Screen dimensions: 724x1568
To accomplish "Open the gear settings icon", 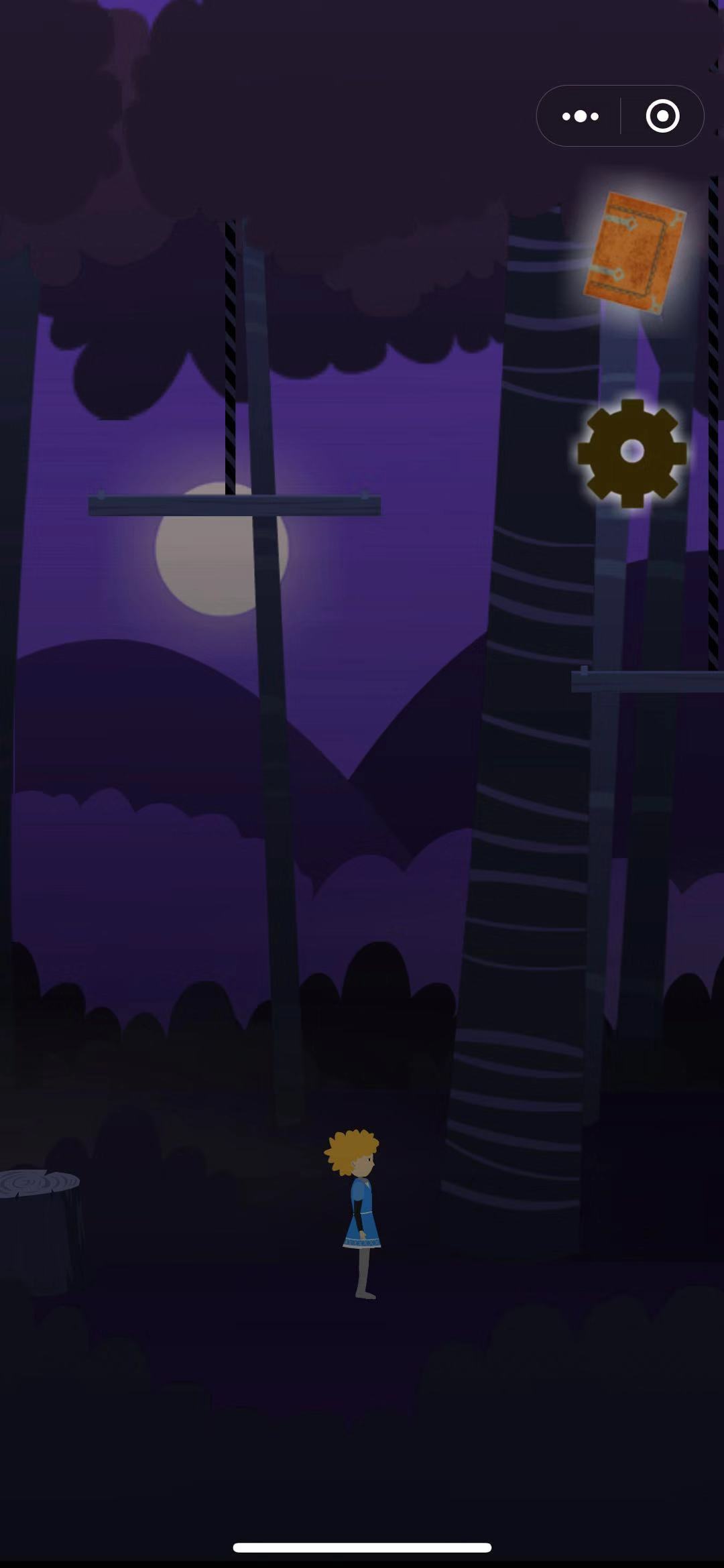I will [x=631, y=453].
